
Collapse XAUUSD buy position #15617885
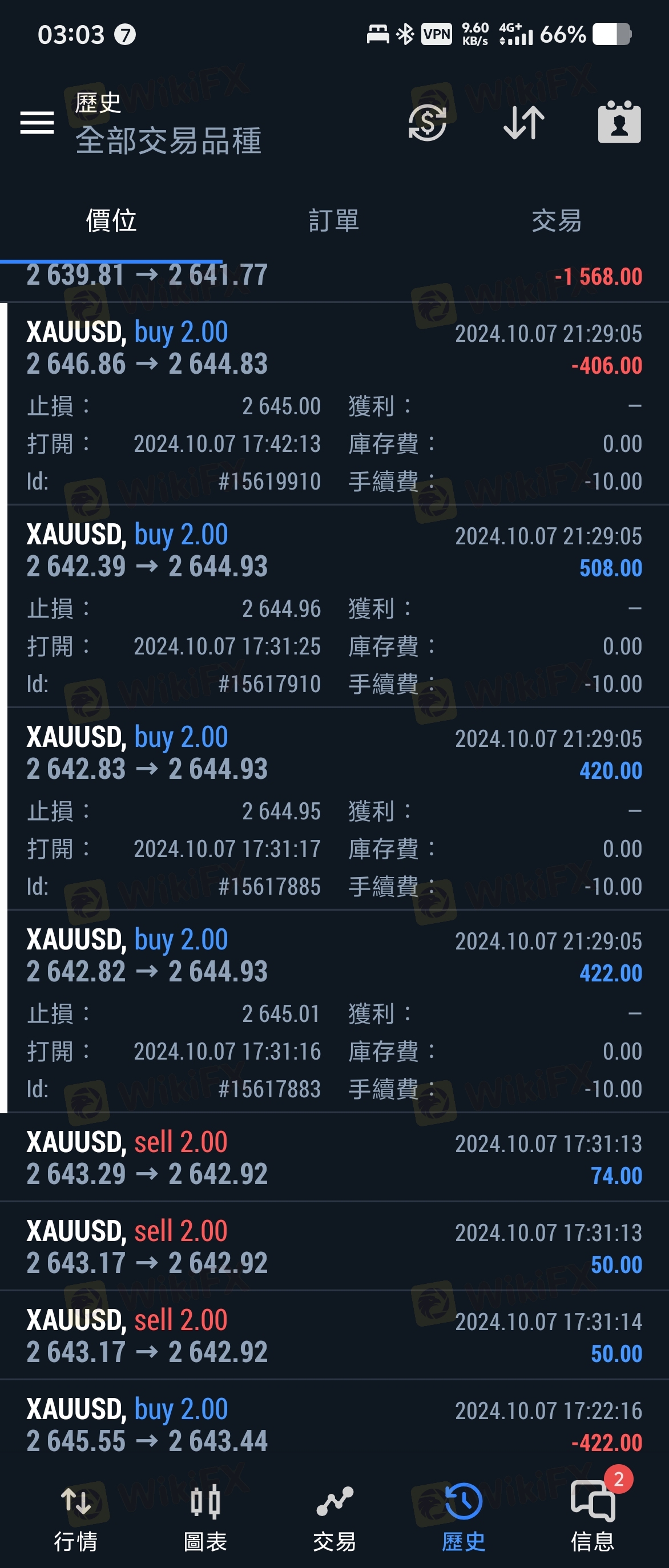pyautogui.click(x=333, y=754)
